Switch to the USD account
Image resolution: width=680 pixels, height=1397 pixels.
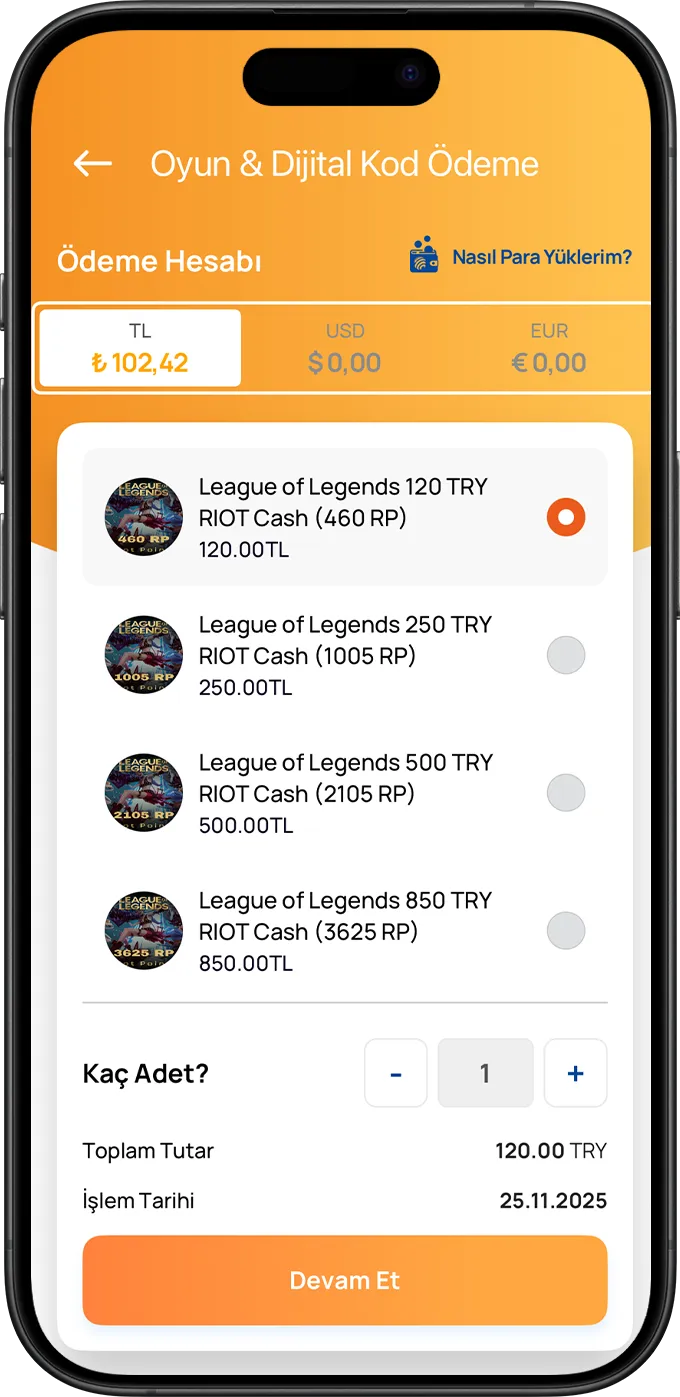pos(345,348)
